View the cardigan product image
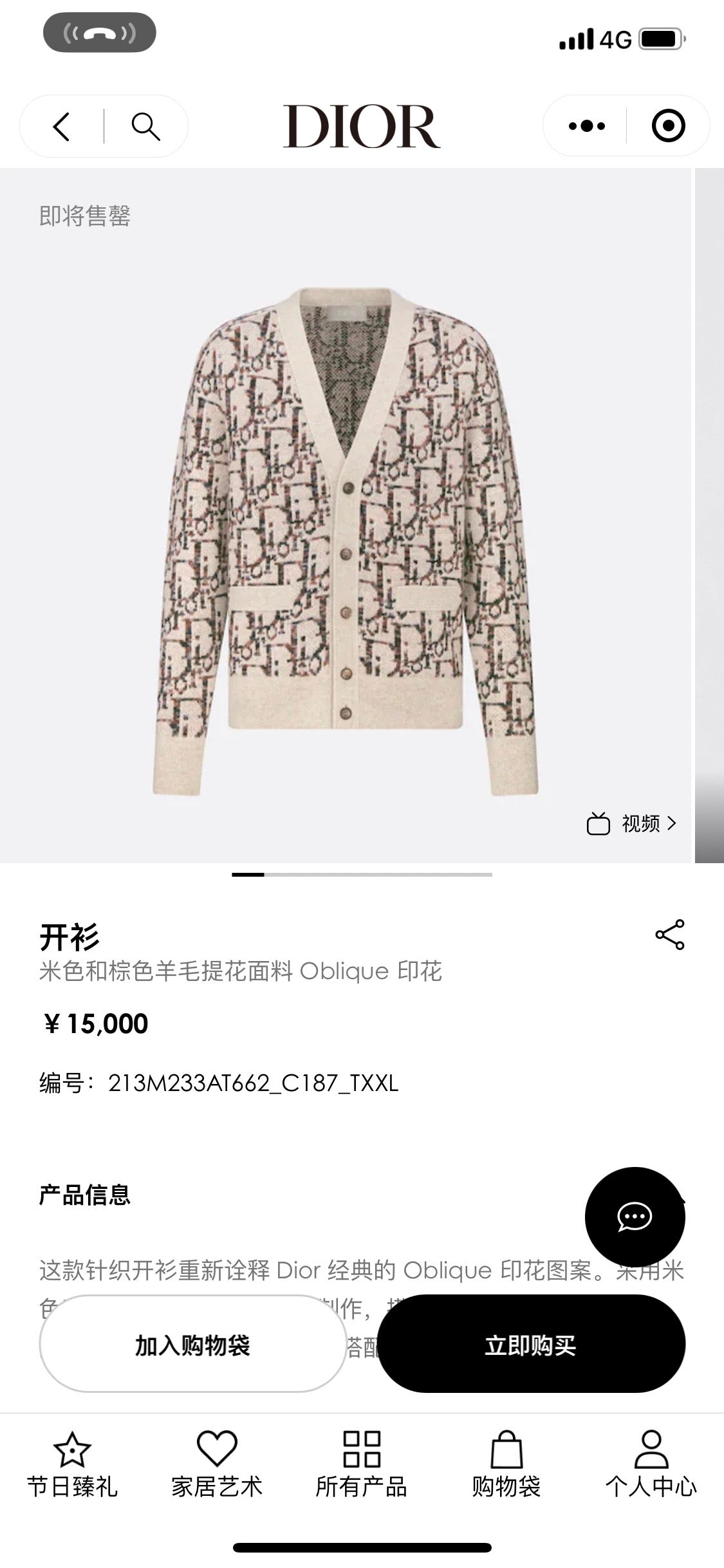The width and height of the screenshot is (724, 1568). (346, 541)
